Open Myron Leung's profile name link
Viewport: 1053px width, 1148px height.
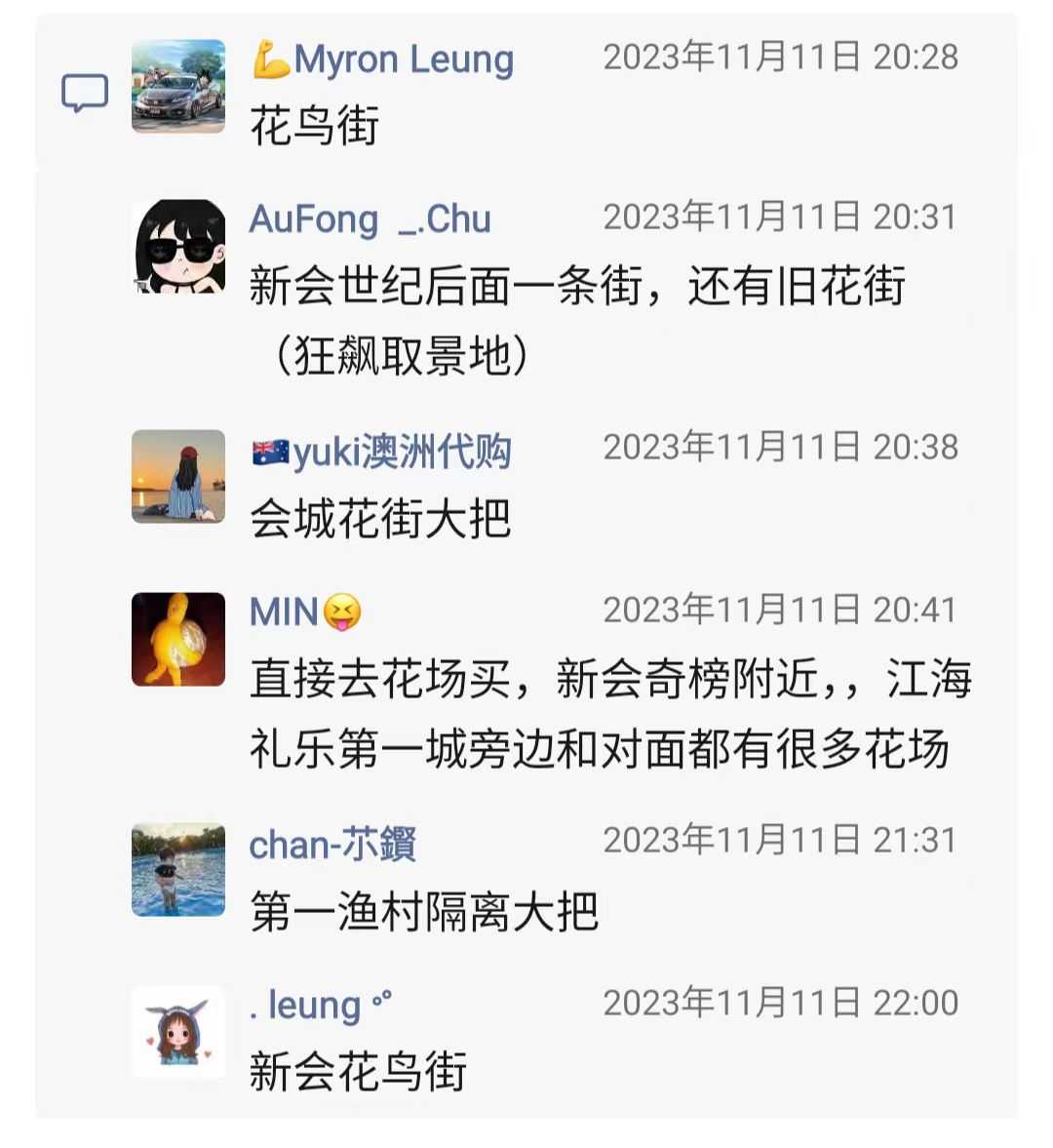[x=382, y=59]
